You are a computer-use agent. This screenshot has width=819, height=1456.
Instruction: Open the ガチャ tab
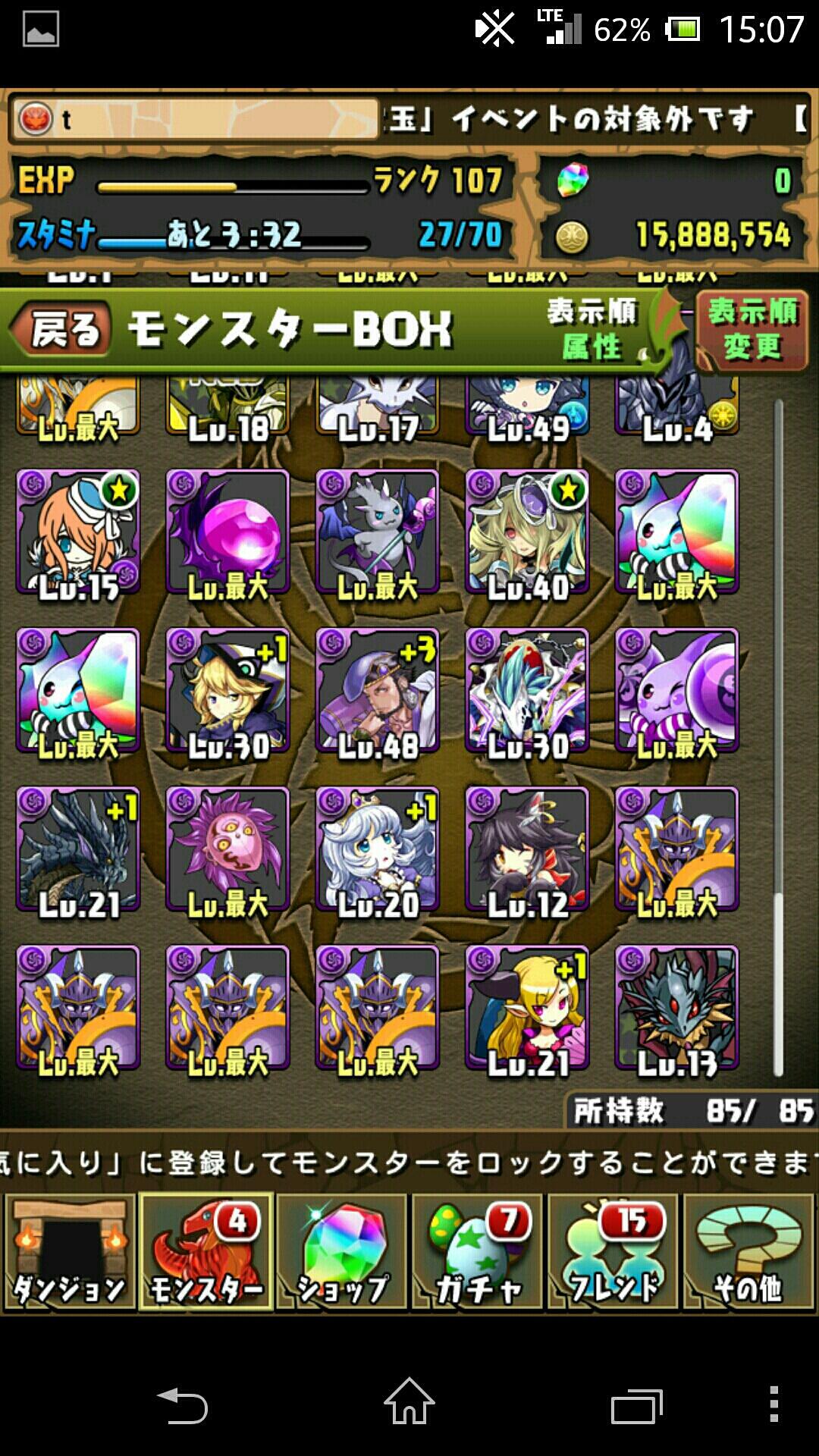(x=478, y=1252)
